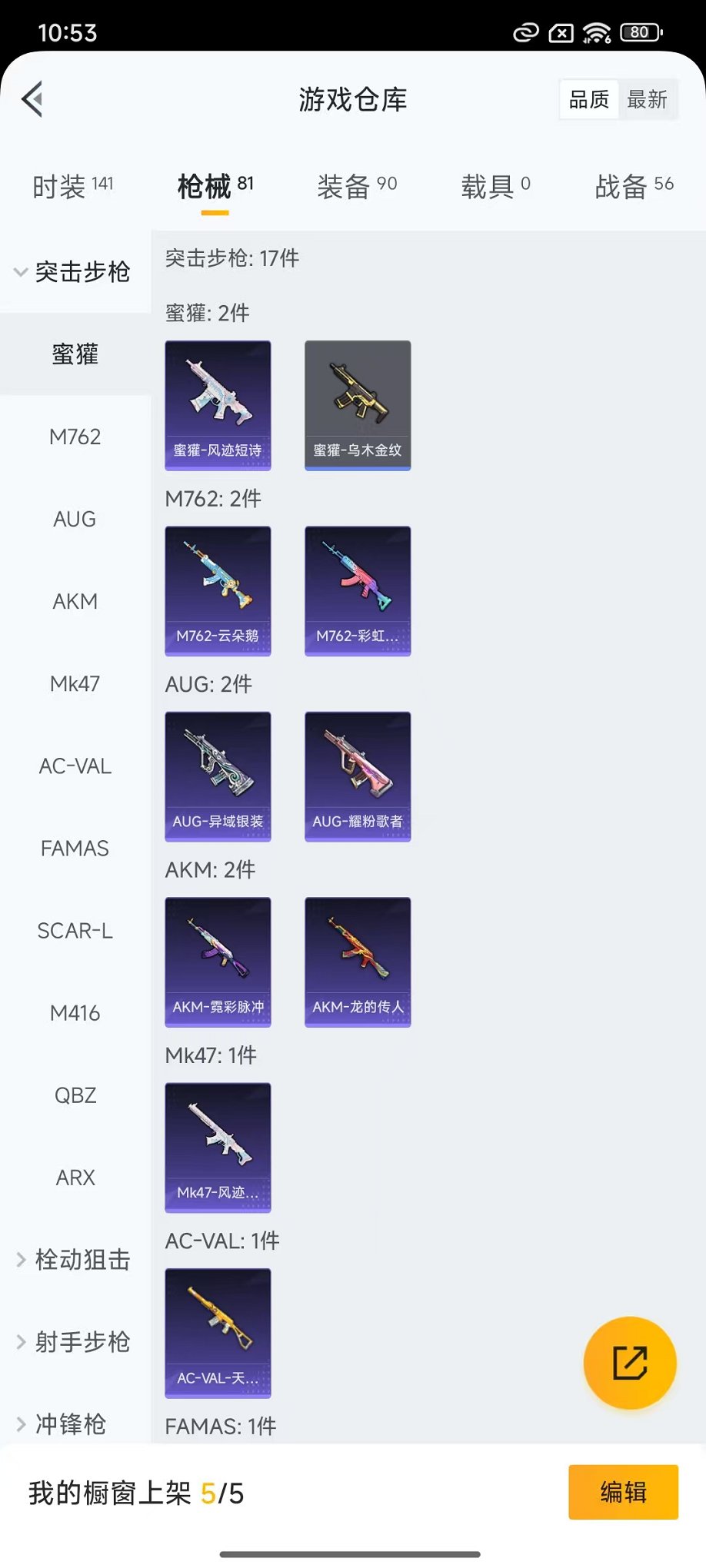Viewport: 706px width, 1568px height.
Task: Open the AKM-龙的传人 skin
Action: (x=358, y=962)
